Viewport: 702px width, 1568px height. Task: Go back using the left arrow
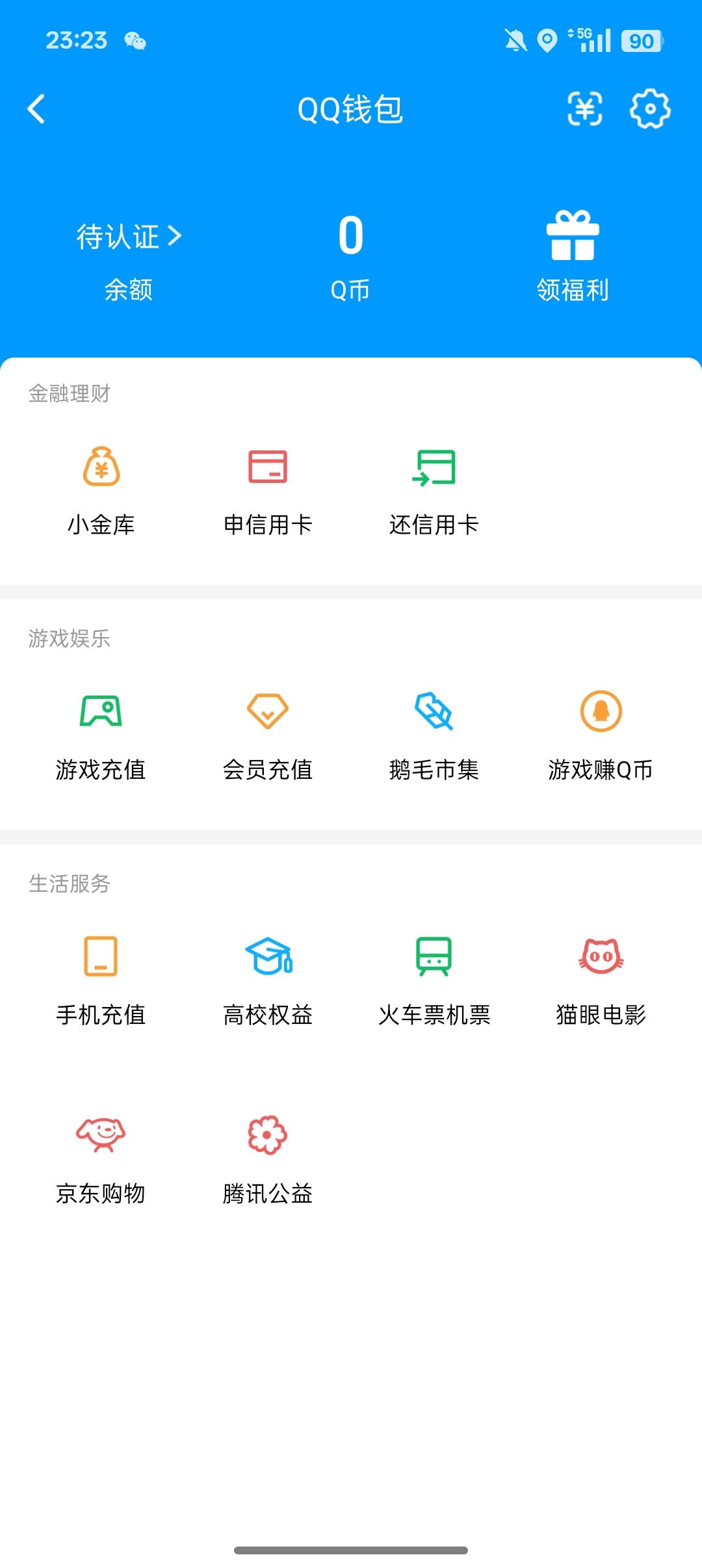click(x=37, y=109)
